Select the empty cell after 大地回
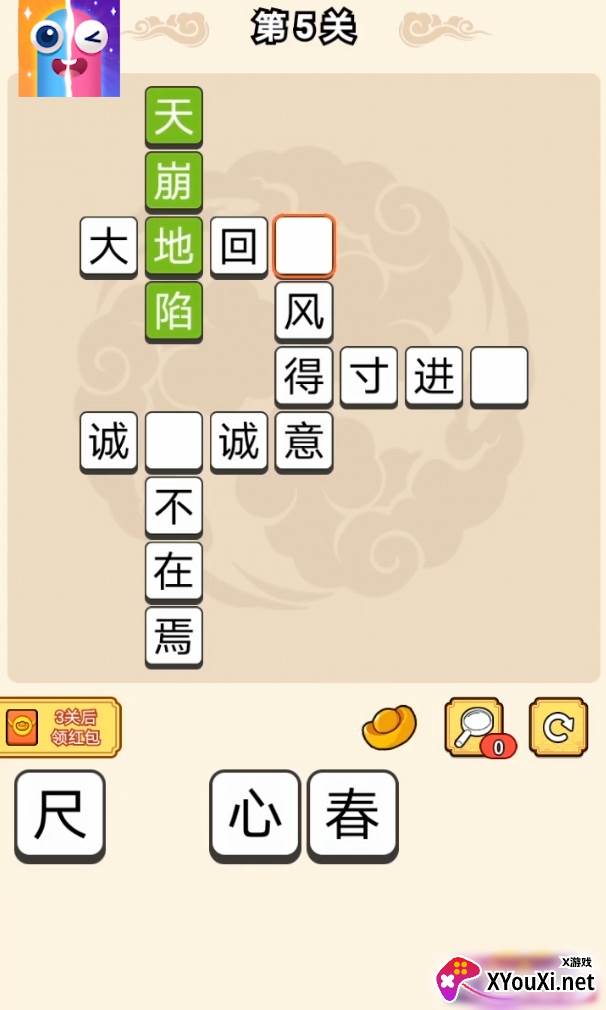606x1010 pixels. click(x=304, y=247)
